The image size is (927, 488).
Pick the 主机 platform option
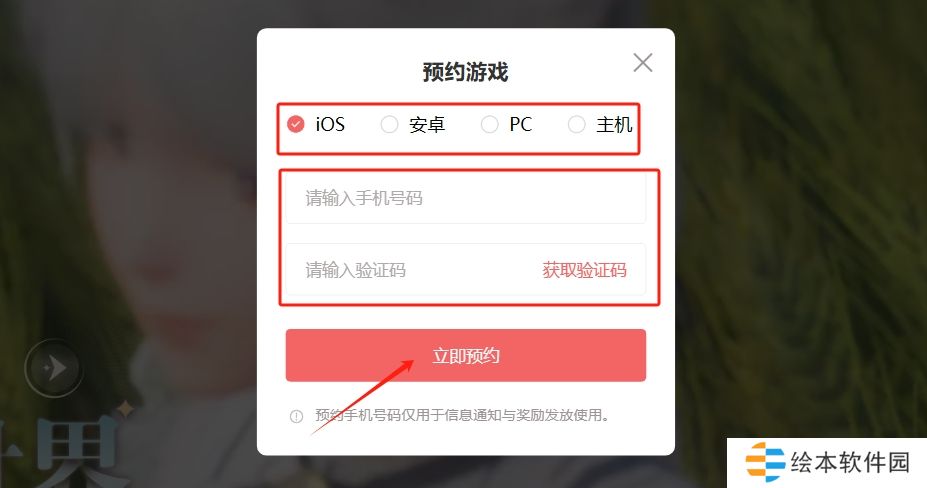pyautogui.click(x=576, y=125)
